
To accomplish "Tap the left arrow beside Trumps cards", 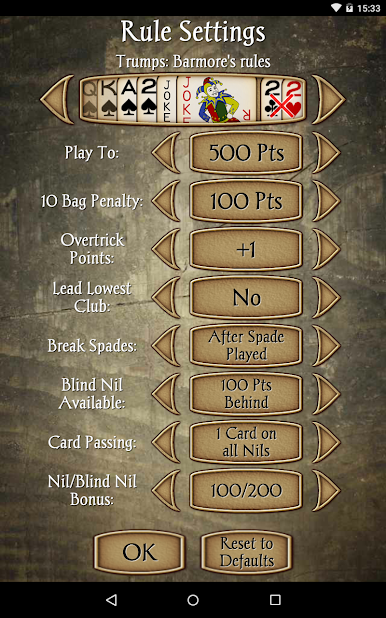I will point(57,99).
